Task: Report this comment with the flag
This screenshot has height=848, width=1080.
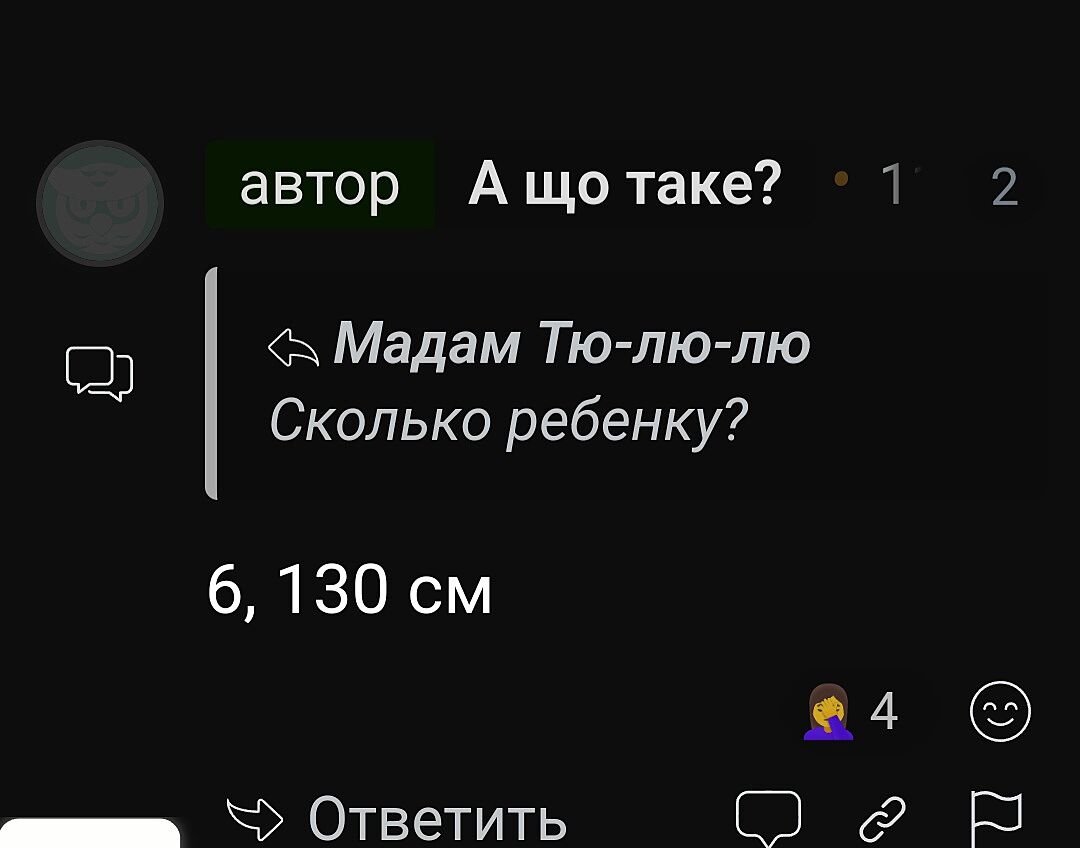Action: tap(997, 816)
